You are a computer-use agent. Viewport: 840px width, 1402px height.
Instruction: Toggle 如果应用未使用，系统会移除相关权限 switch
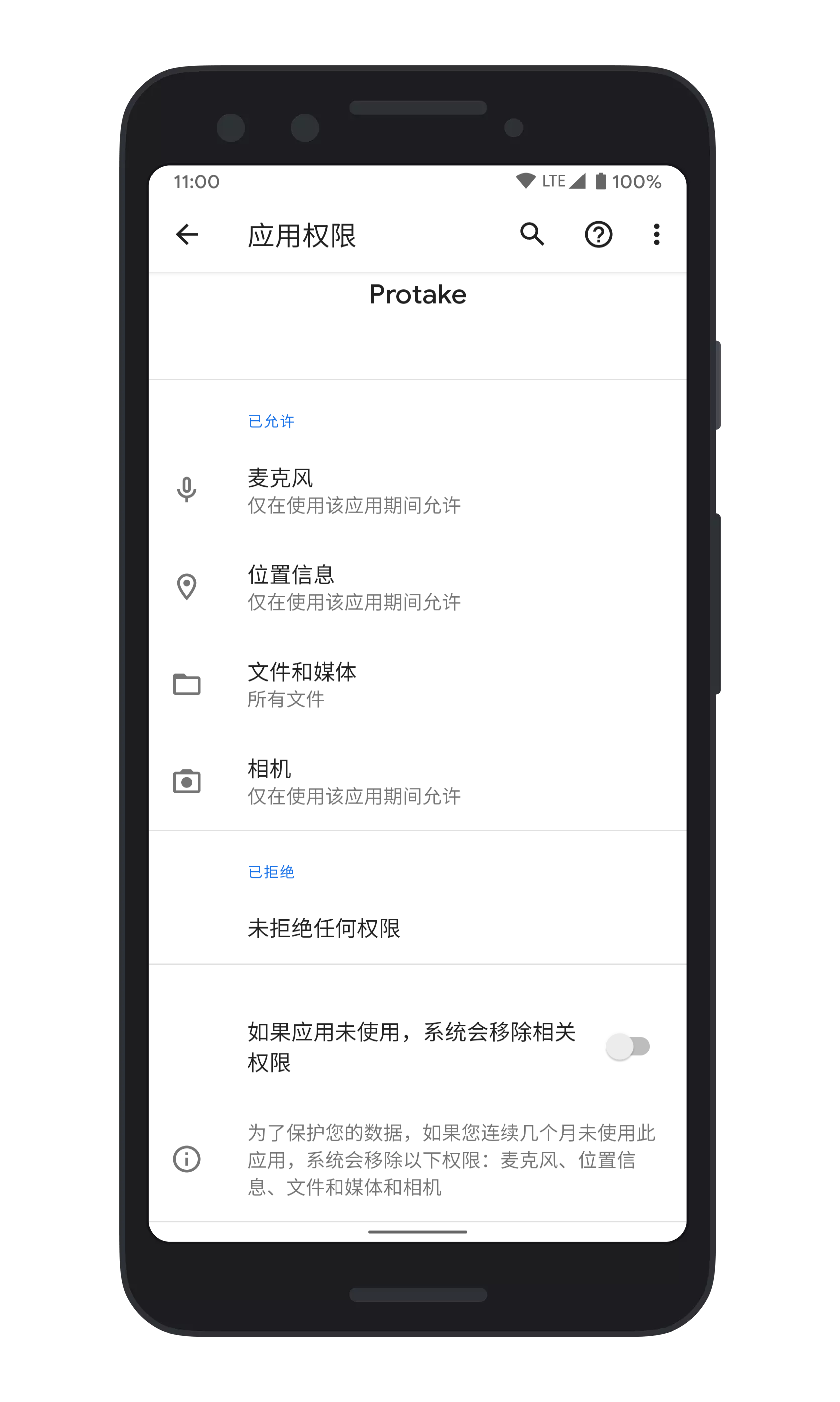(x=627, y=1047)
